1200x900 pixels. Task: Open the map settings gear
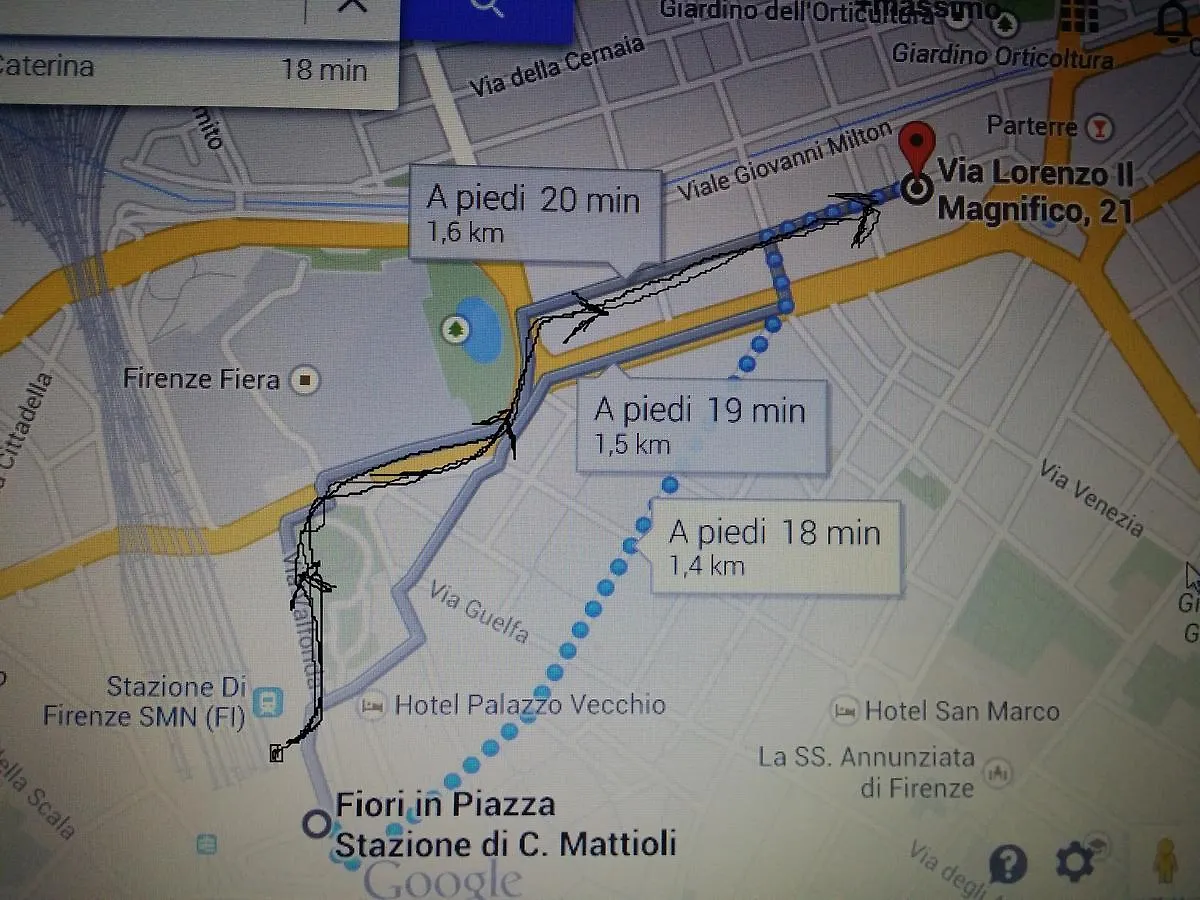point(1075,861)
